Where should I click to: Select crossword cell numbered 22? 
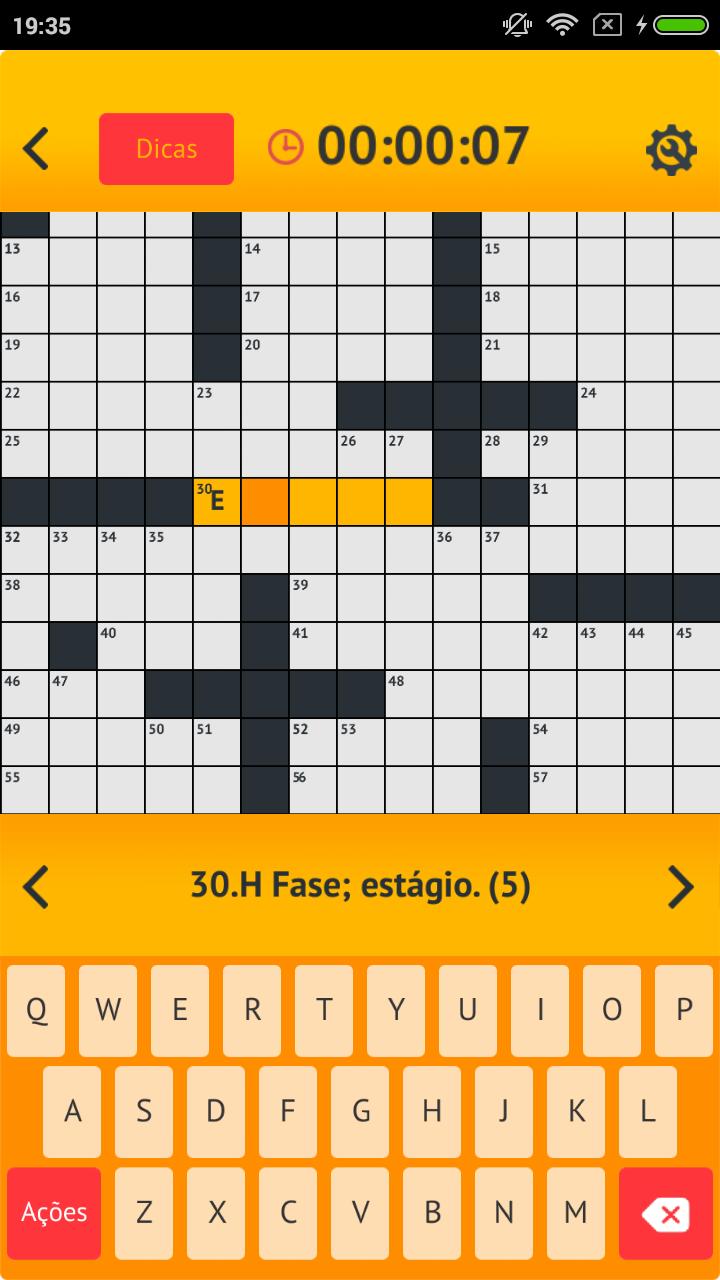[25, 405]
